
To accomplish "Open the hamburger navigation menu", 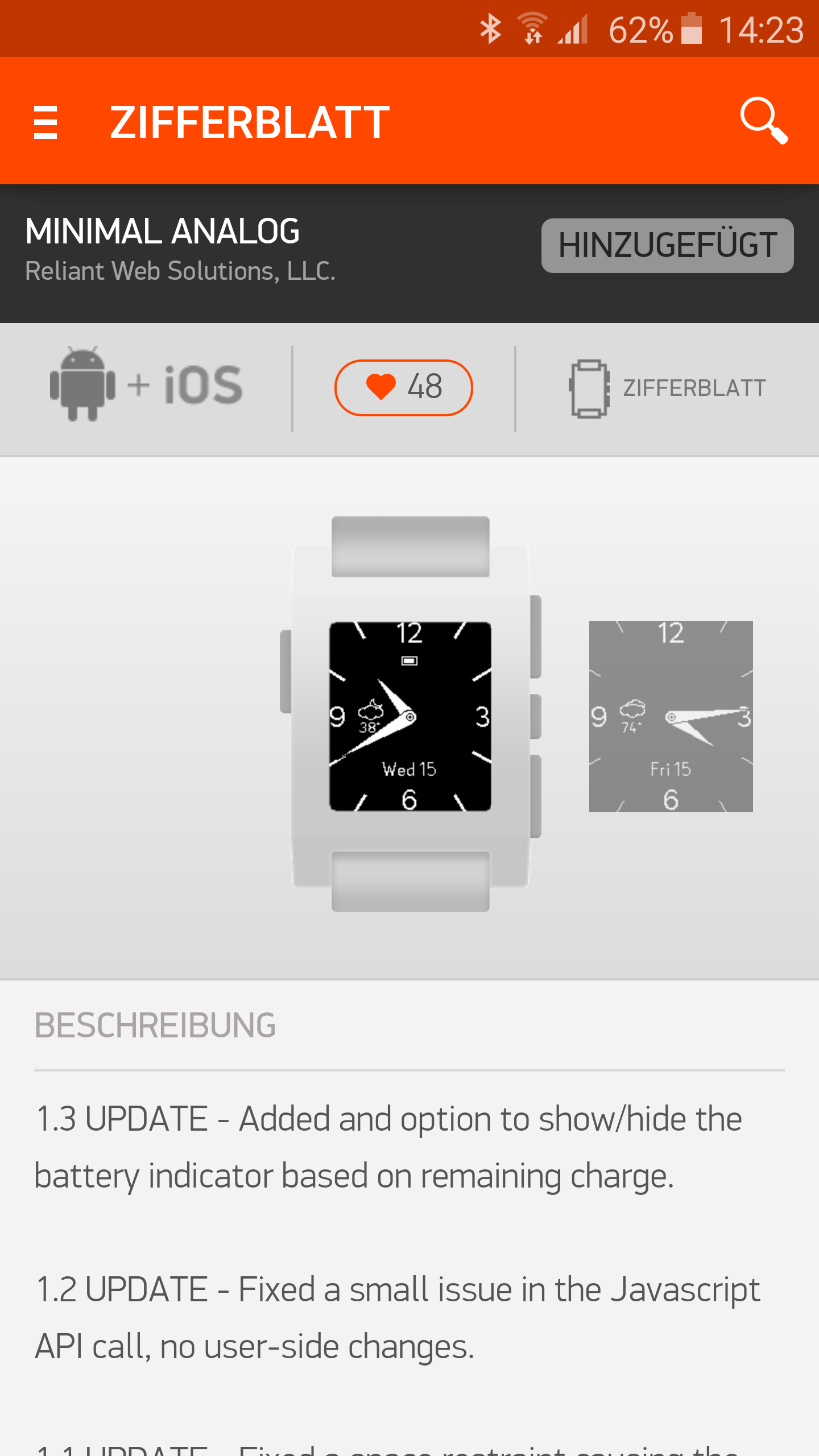I will point(45,122).
